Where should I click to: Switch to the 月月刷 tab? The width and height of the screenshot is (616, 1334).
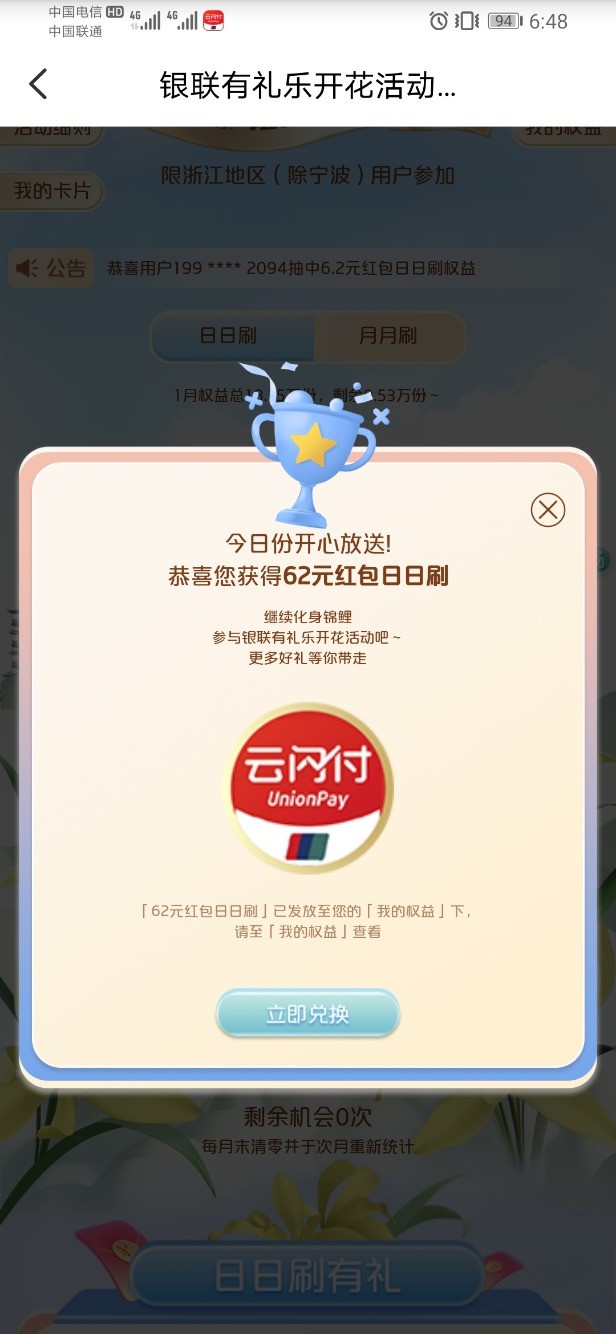coord(387,336)
